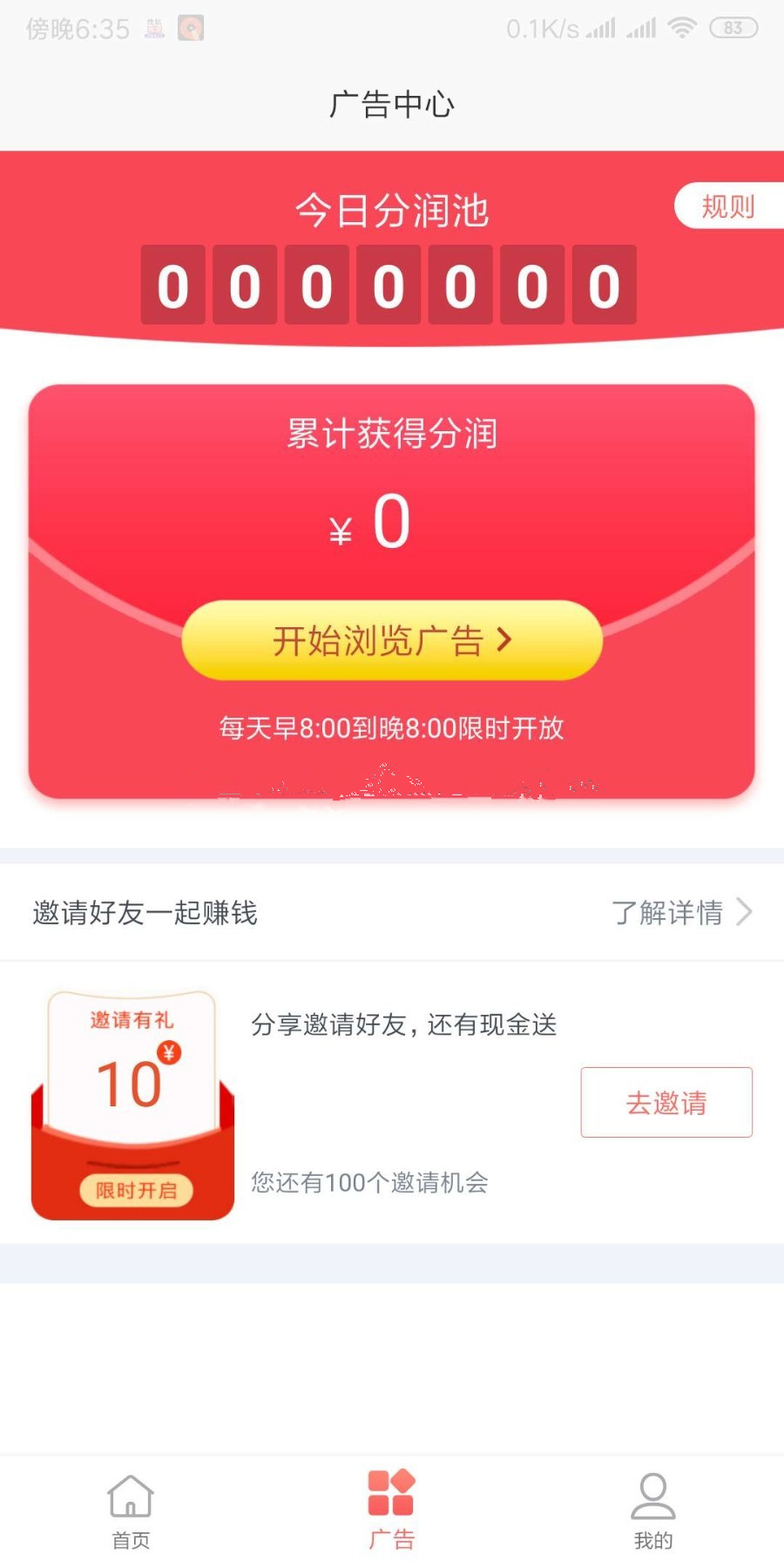Open the 规则 rules panel
784x1568 pixels.
click(729, 206)
